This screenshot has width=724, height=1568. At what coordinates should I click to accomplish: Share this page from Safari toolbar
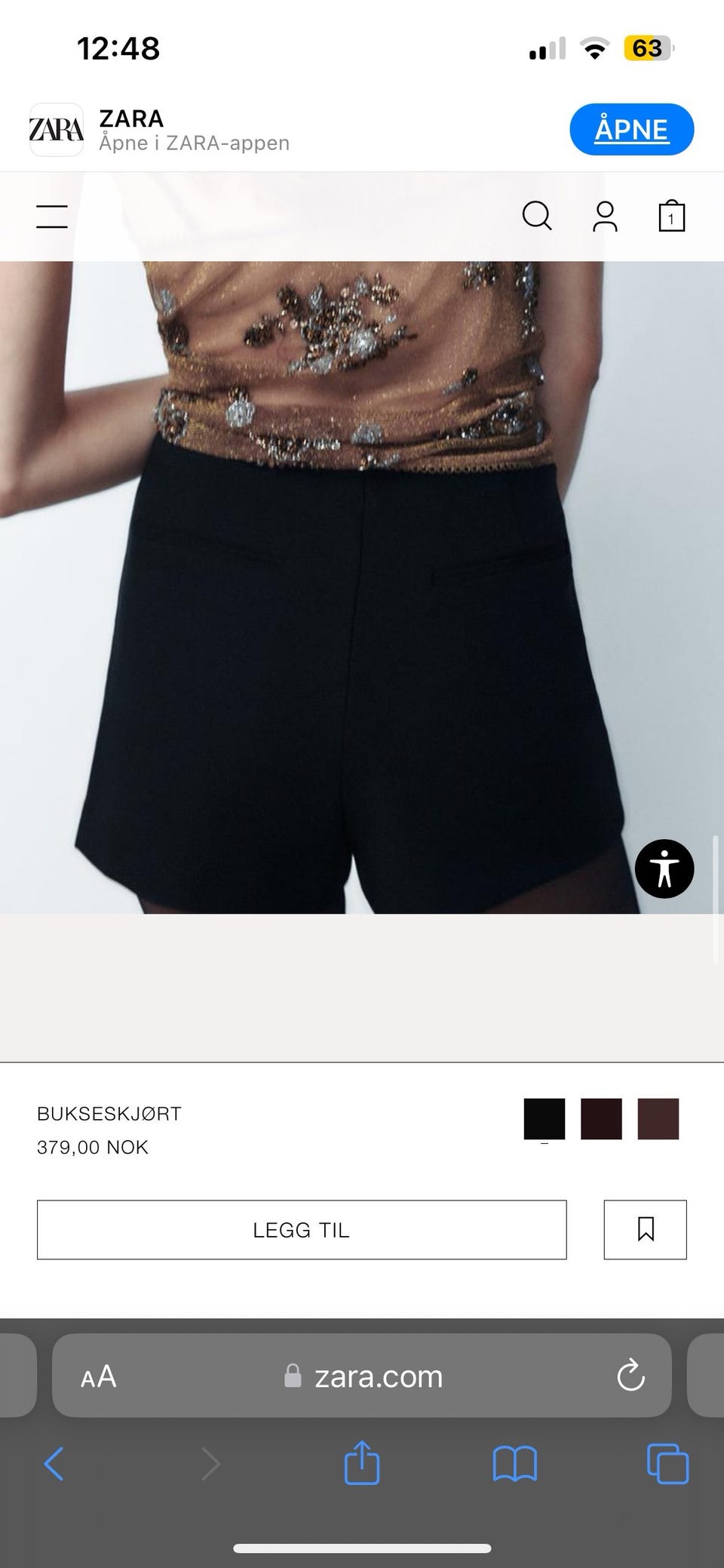click(362, 1462)
